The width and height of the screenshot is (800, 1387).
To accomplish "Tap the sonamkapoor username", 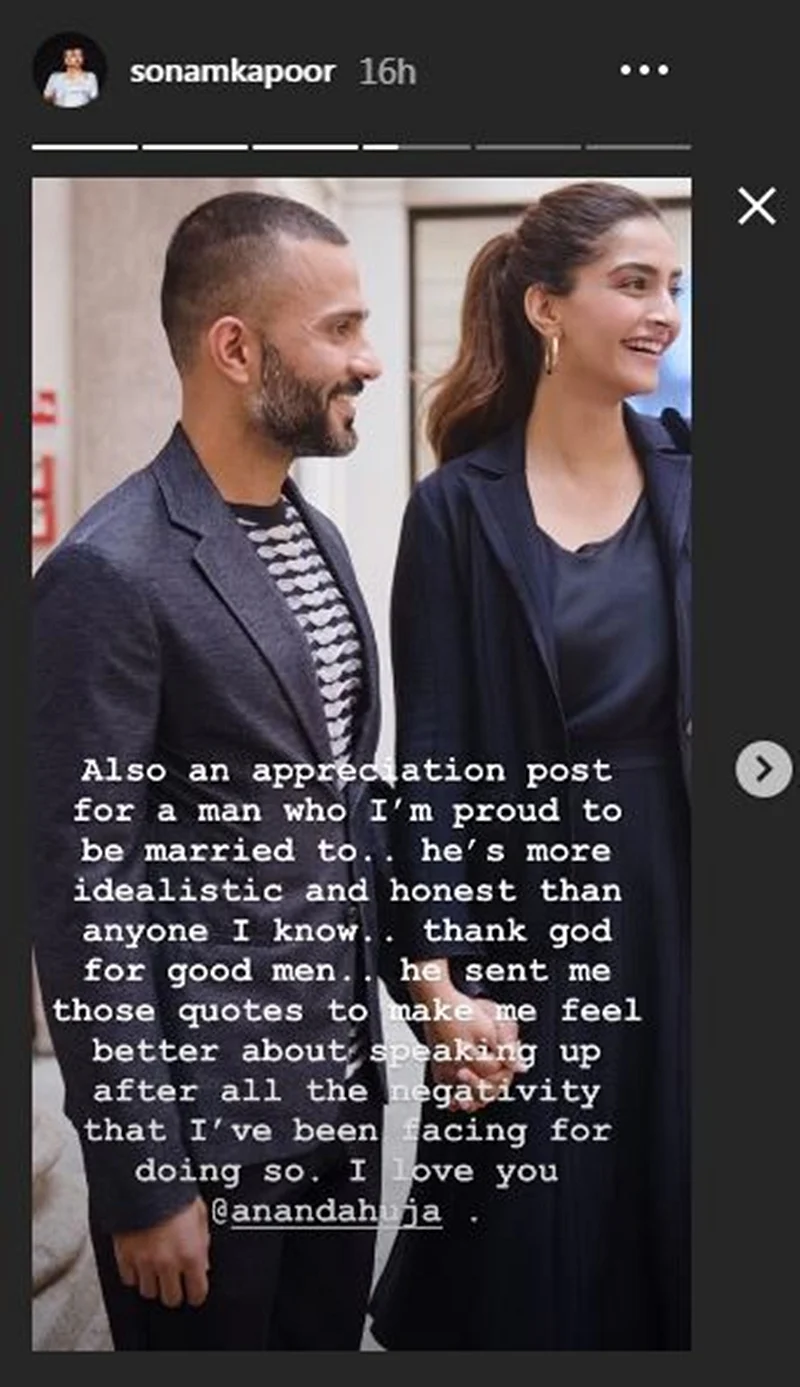I will (x=233, y=72).
